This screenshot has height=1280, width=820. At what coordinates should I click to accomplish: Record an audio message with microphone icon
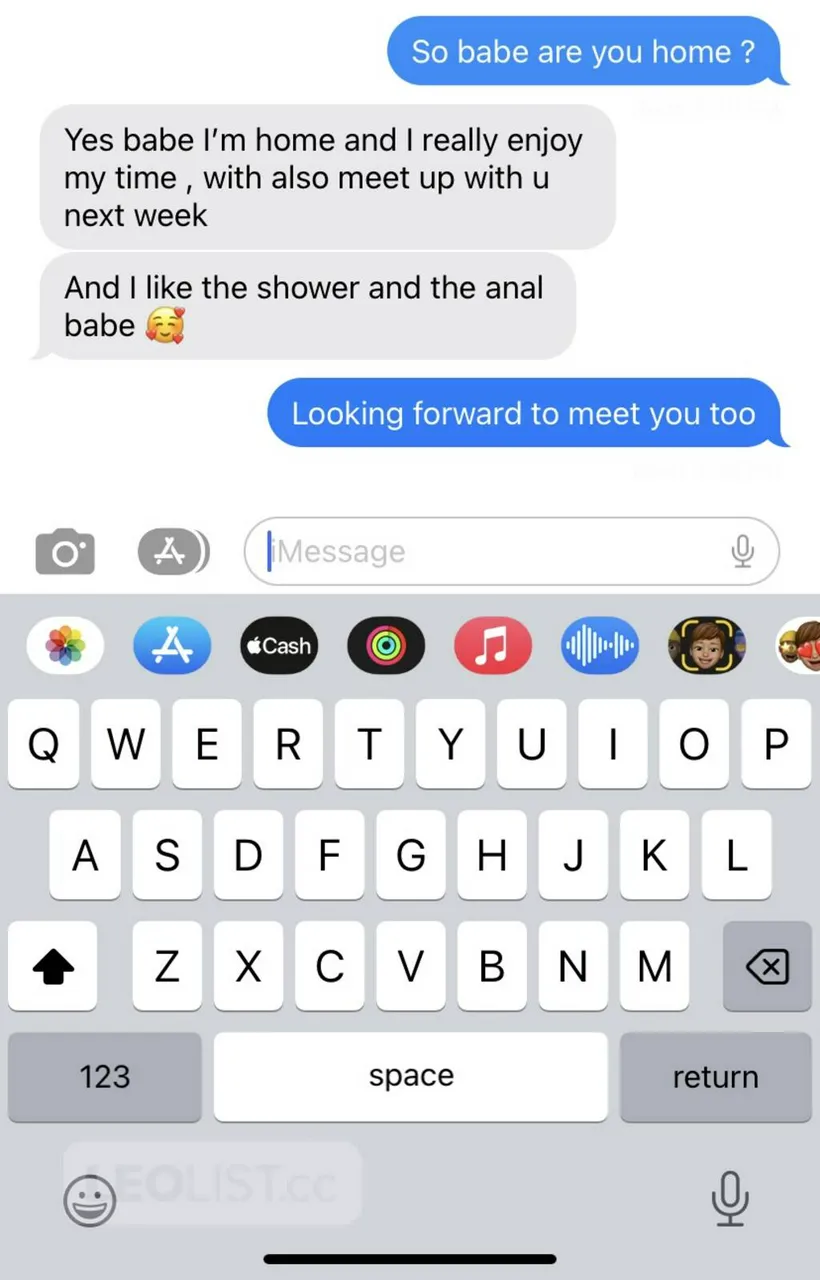tap(742, 551)
